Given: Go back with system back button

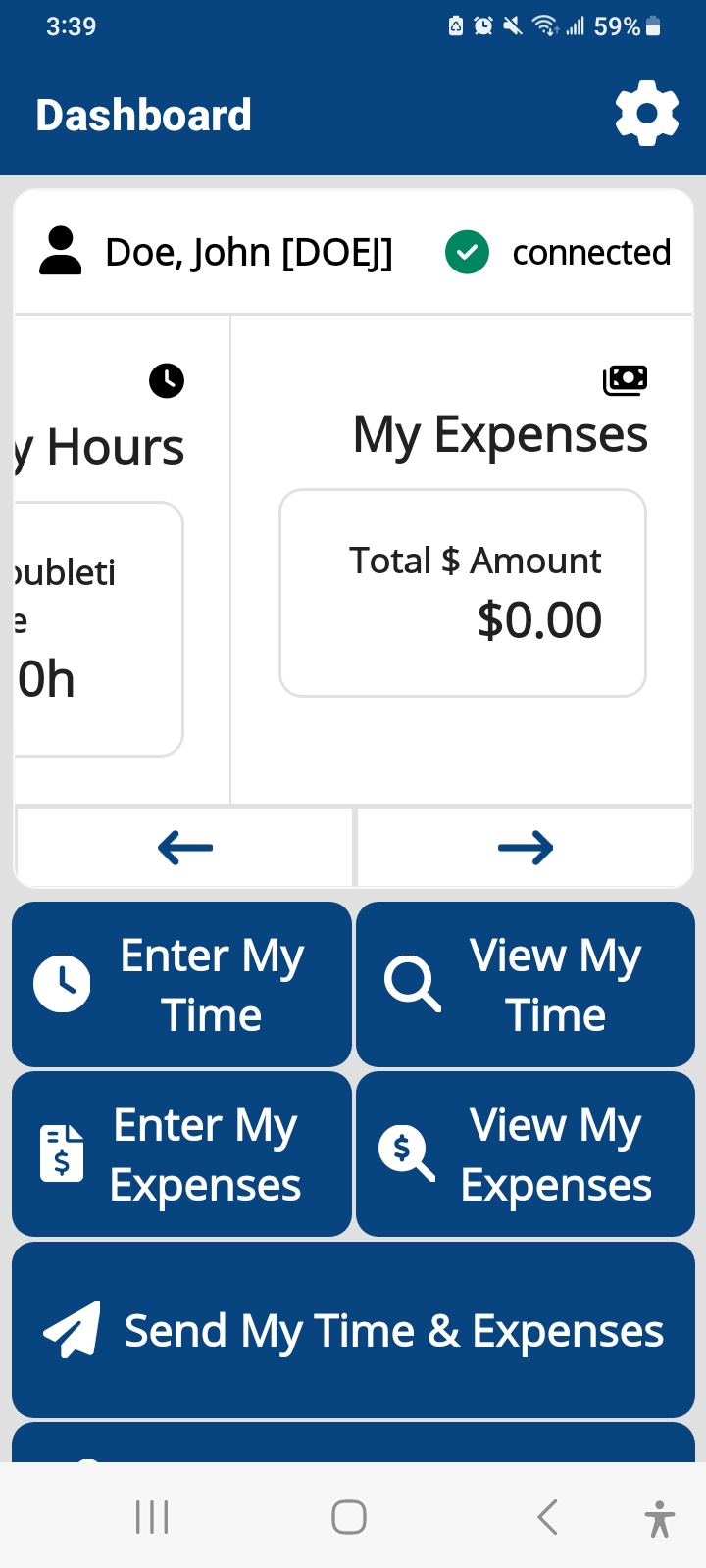Looking at the screenshot, I should [x=548, y=1517].
